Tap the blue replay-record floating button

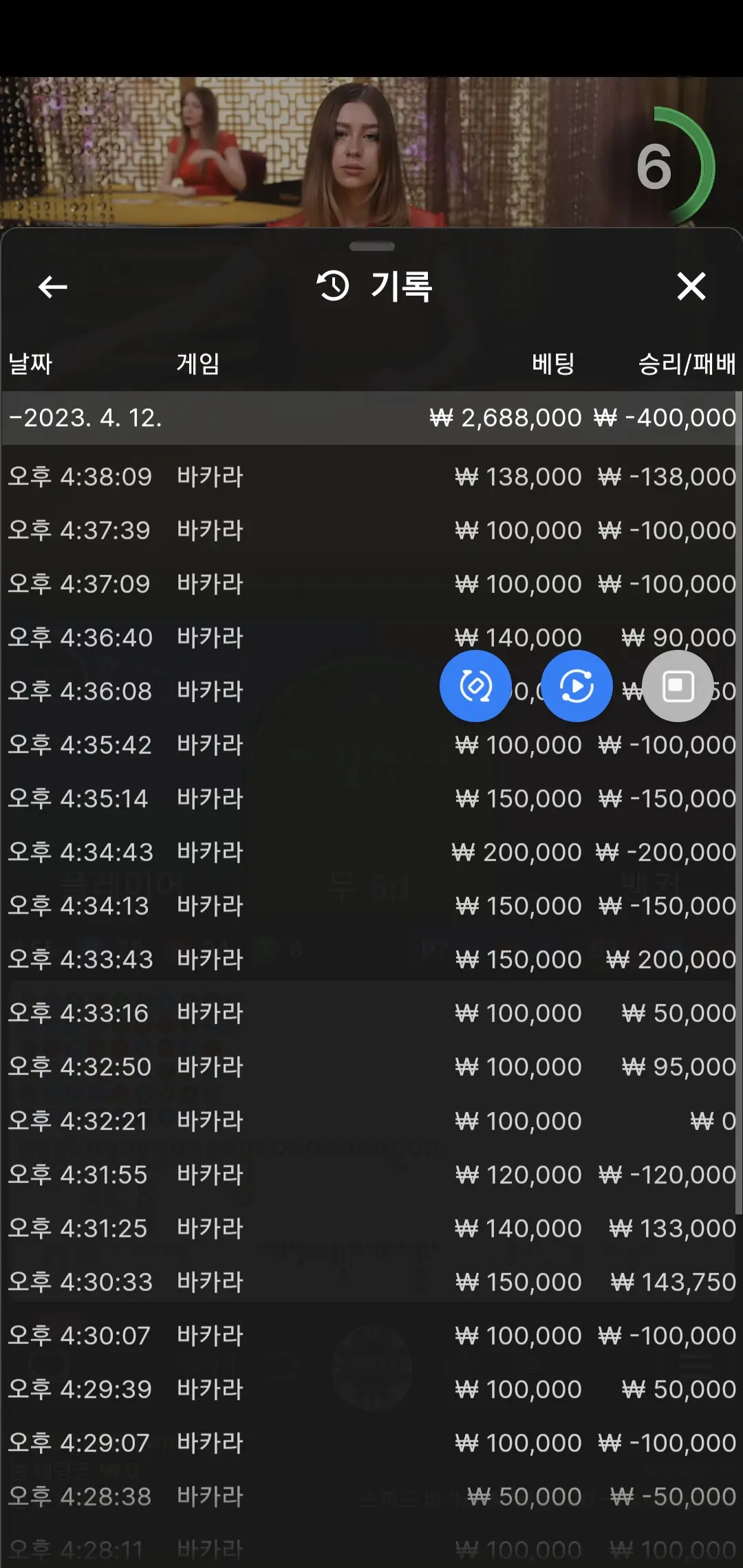[x=577, y=686]
